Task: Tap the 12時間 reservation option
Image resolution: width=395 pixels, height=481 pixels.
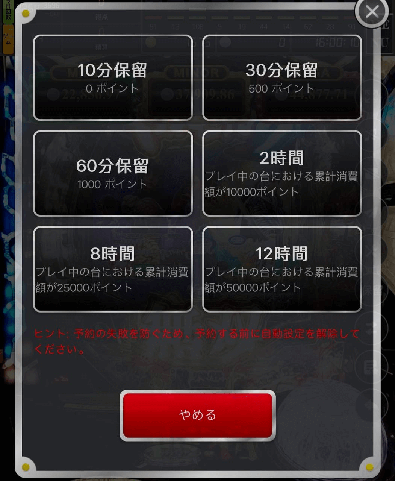Action: (282, 269)
